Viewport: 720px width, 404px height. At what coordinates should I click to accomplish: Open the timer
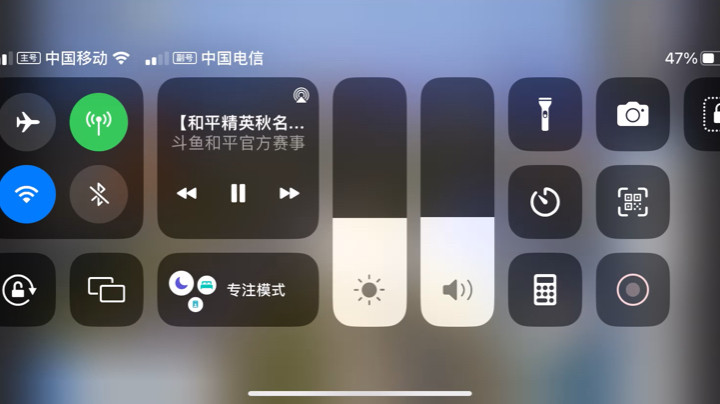545,202
